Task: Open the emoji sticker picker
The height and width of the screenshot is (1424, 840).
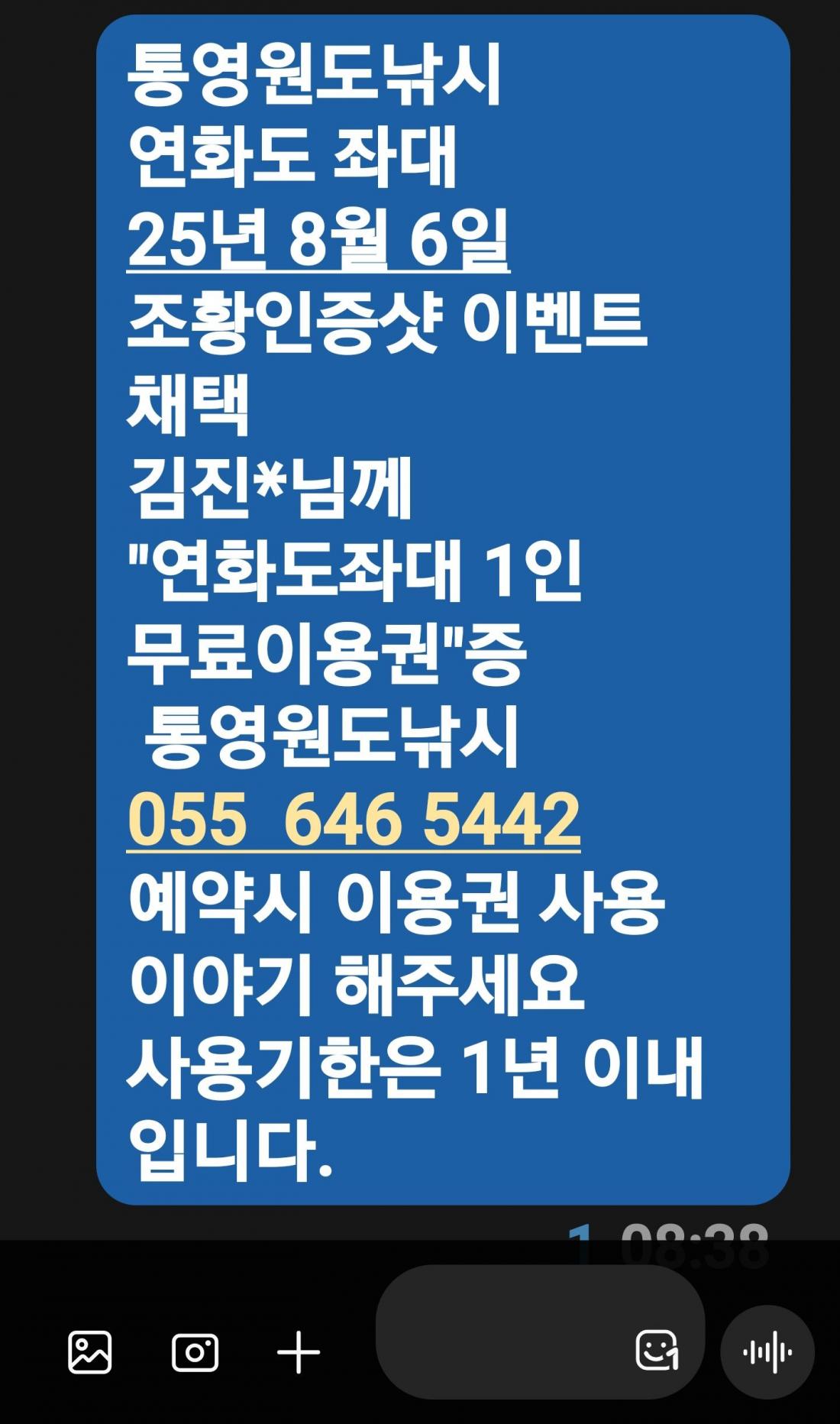Action: pos(657,1351)
